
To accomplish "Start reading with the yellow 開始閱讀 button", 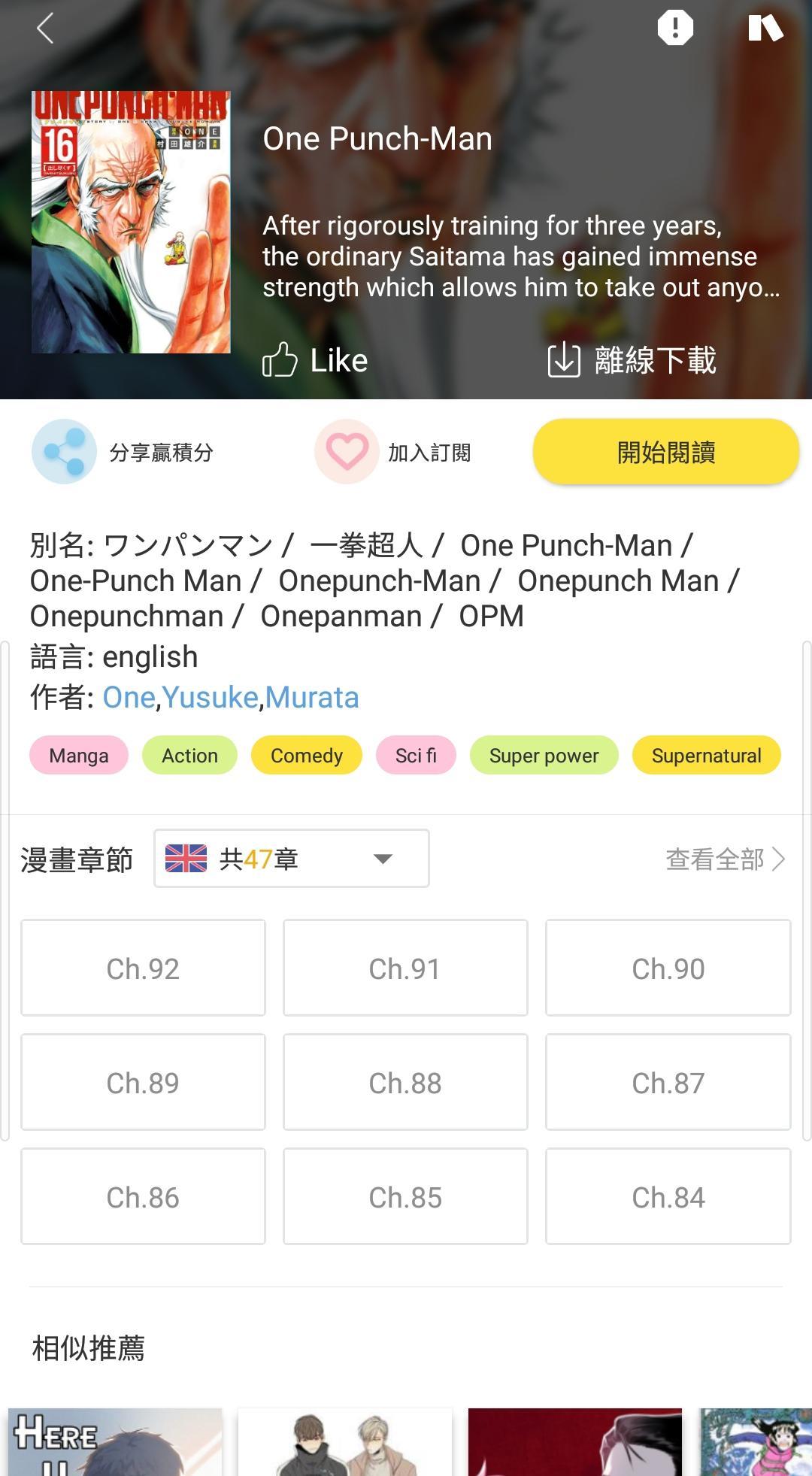I will [665, 452].
